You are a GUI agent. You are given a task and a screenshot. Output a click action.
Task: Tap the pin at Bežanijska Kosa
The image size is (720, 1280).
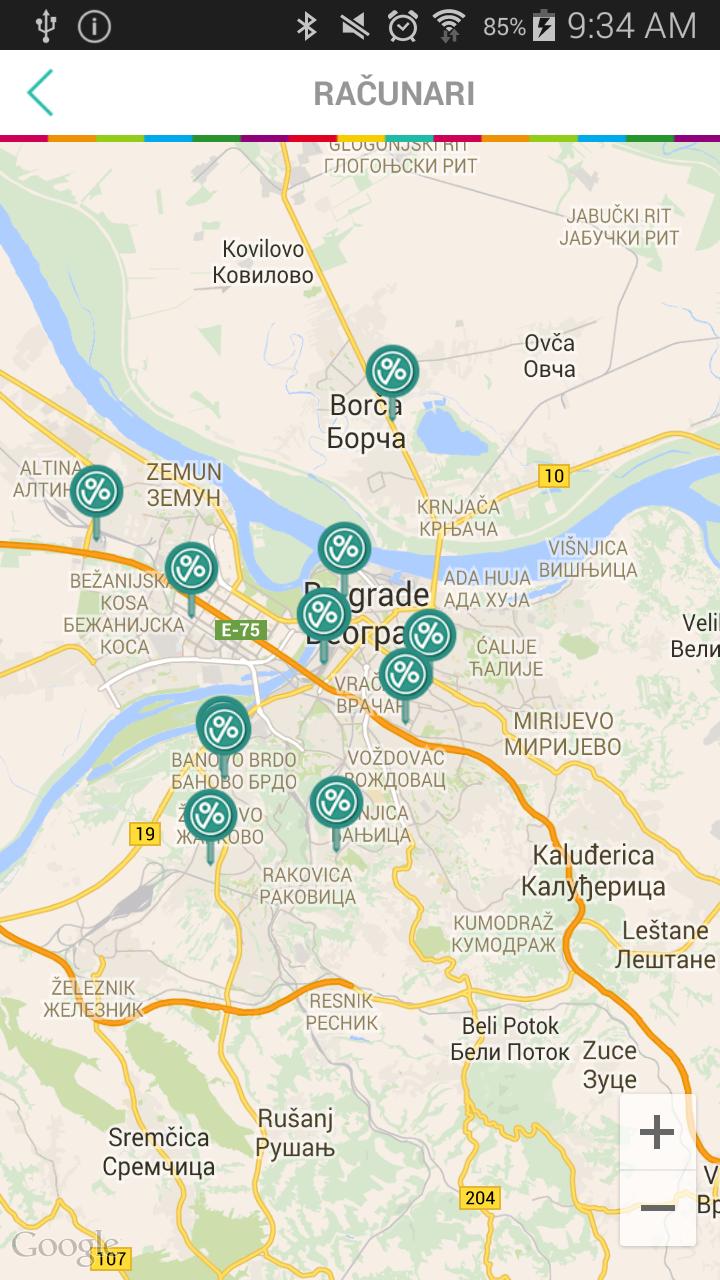click(x=191, y=568)
